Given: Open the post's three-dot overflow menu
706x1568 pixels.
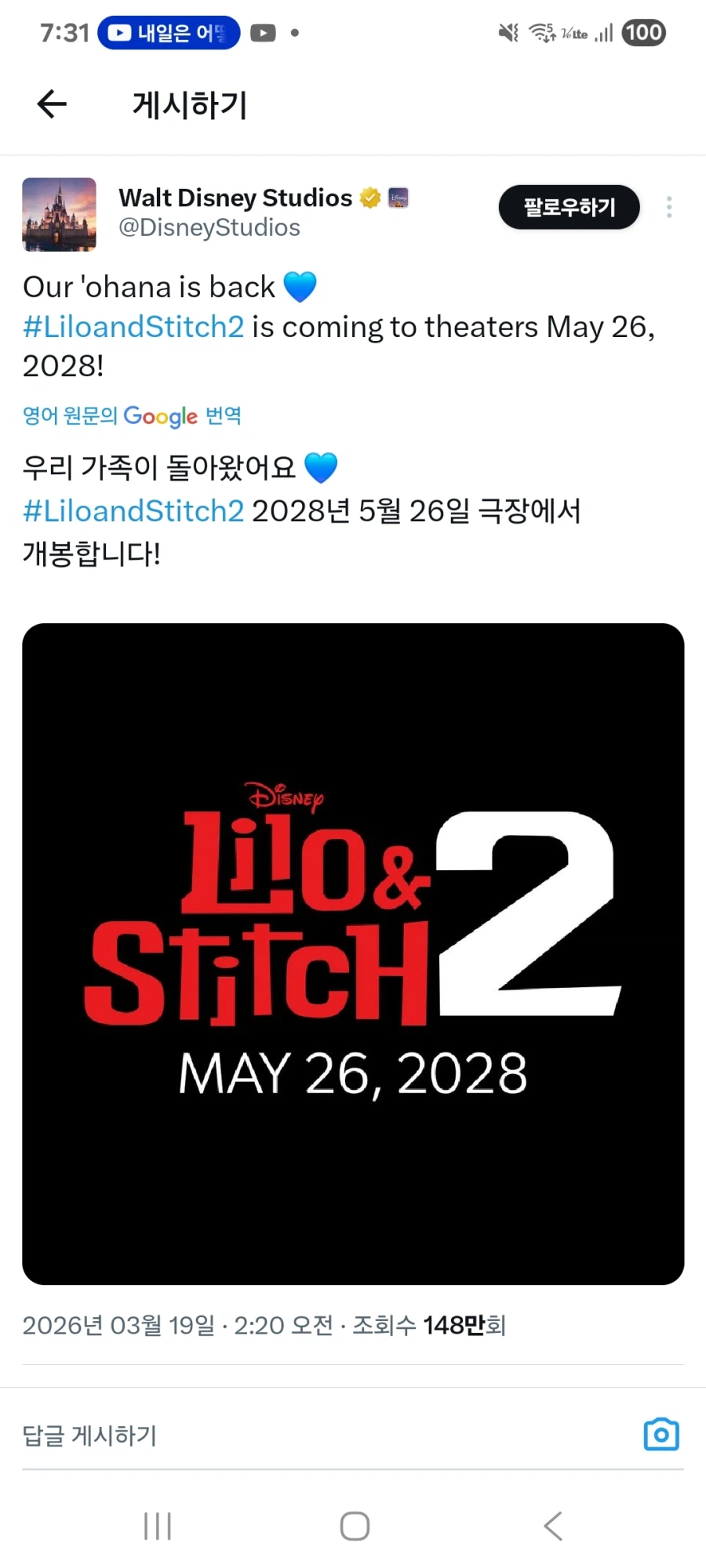Looking at the screenshot, I should 668,207.
